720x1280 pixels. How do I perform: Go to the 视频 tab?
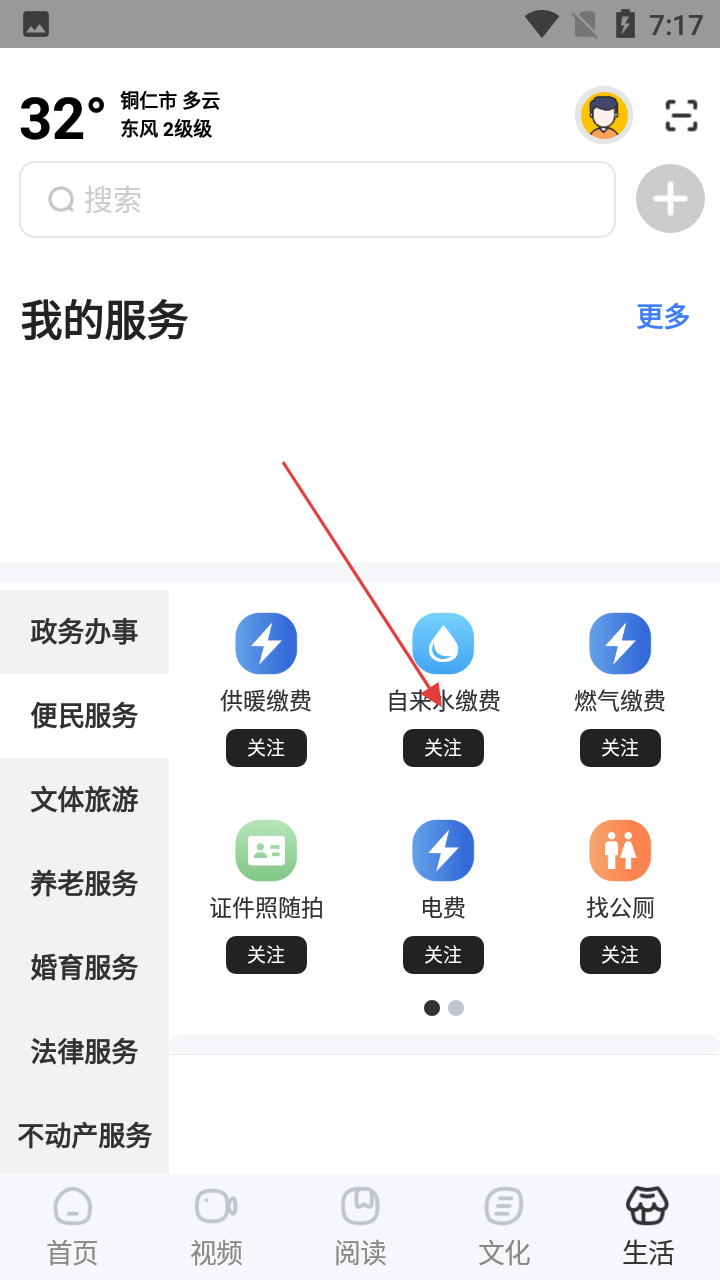[216, 1227]
